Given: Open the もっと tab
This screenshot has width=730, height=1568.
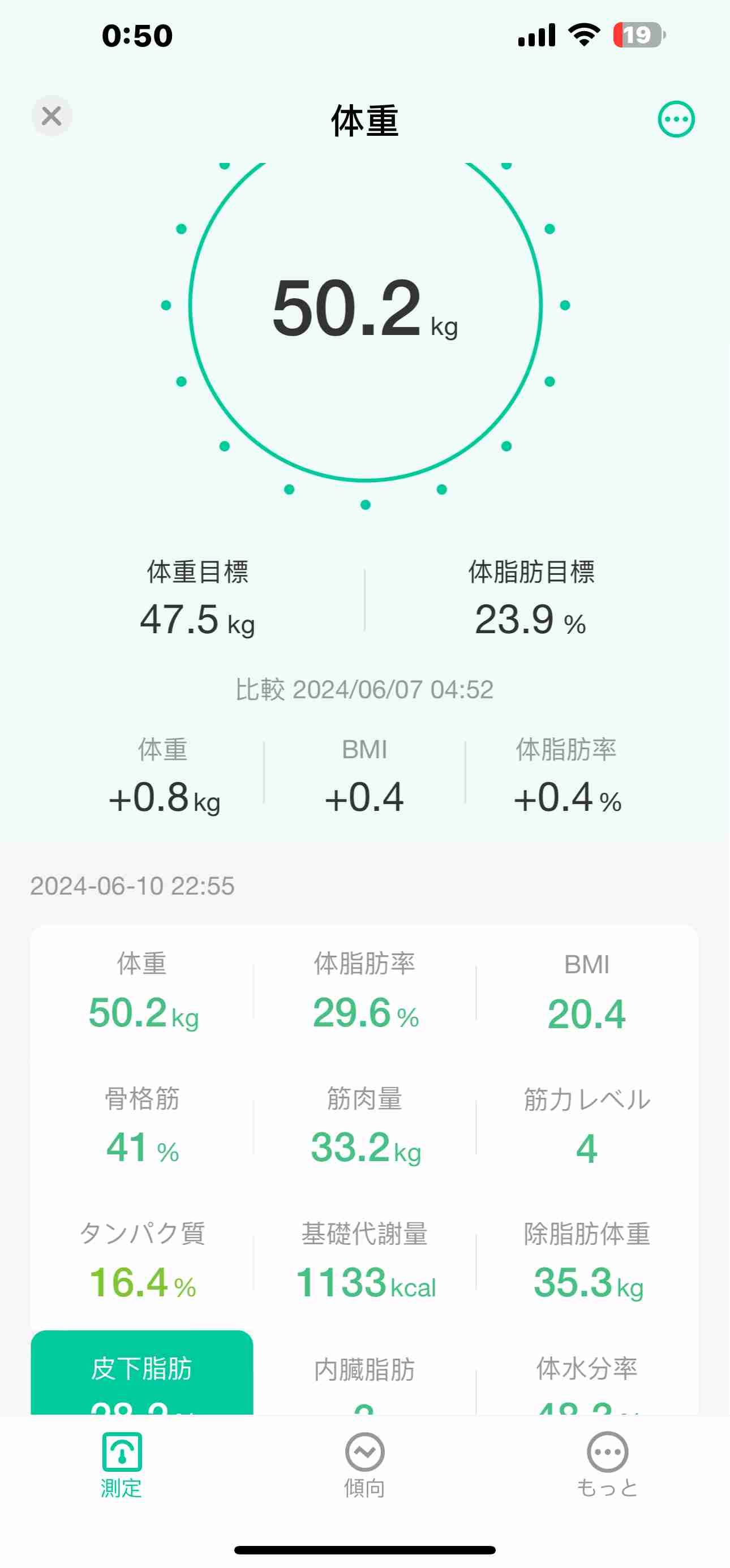Looking at the screenshot, I should 607,1464.
